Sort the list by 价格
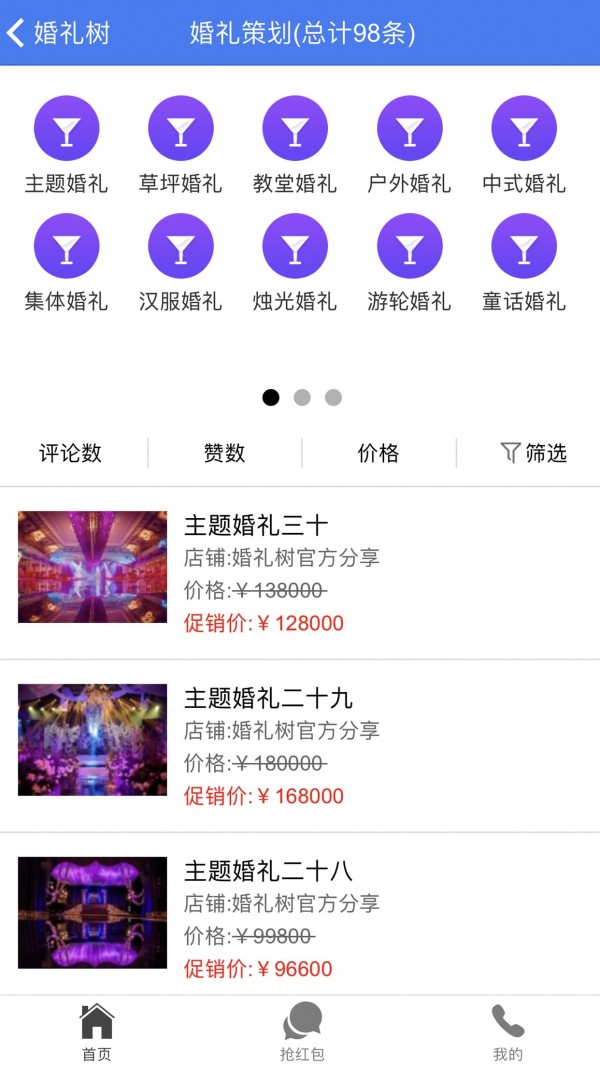Viewport: 600px width, 1067px height. pos(378,453)
